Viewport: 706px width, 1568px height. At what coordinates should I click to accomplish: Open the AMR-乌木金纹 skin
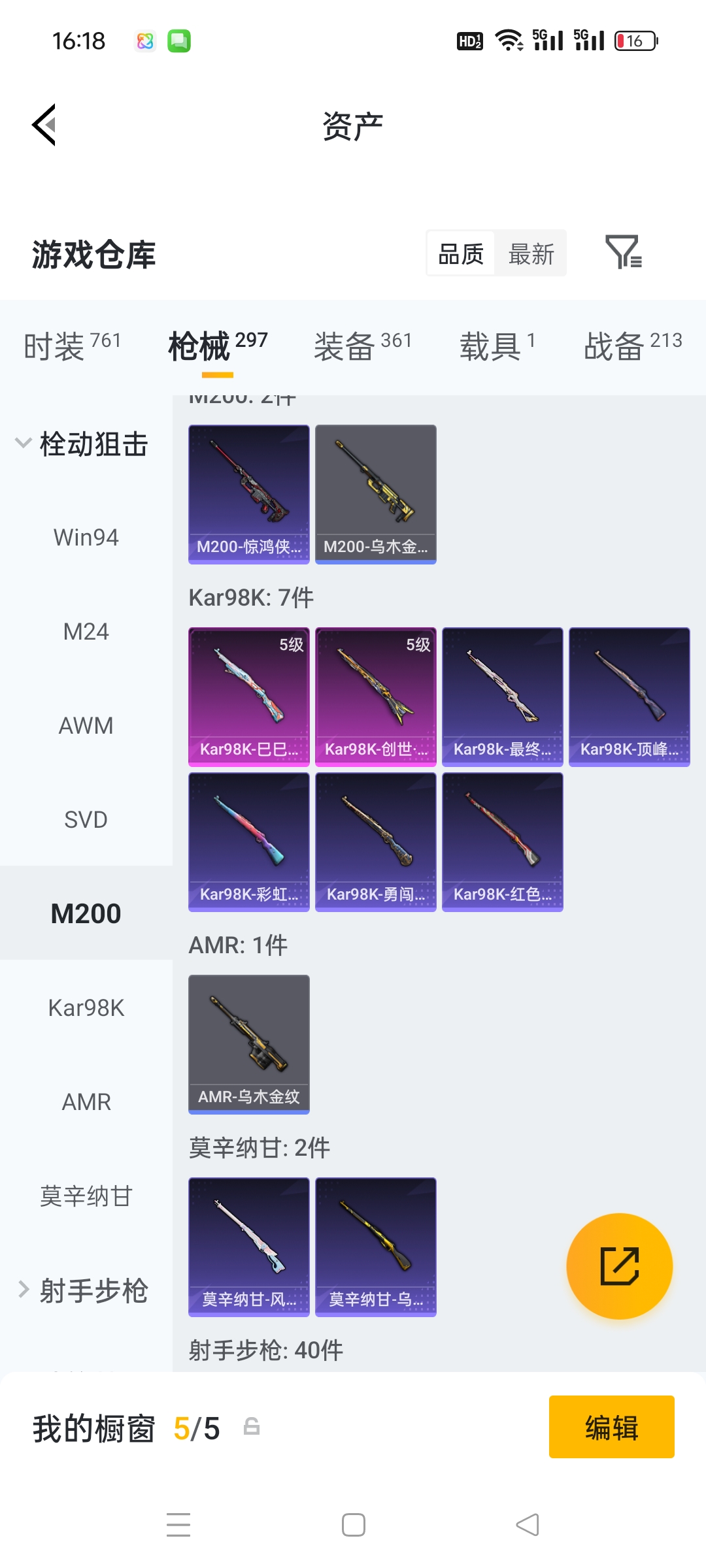click(x=249, y=1044)
